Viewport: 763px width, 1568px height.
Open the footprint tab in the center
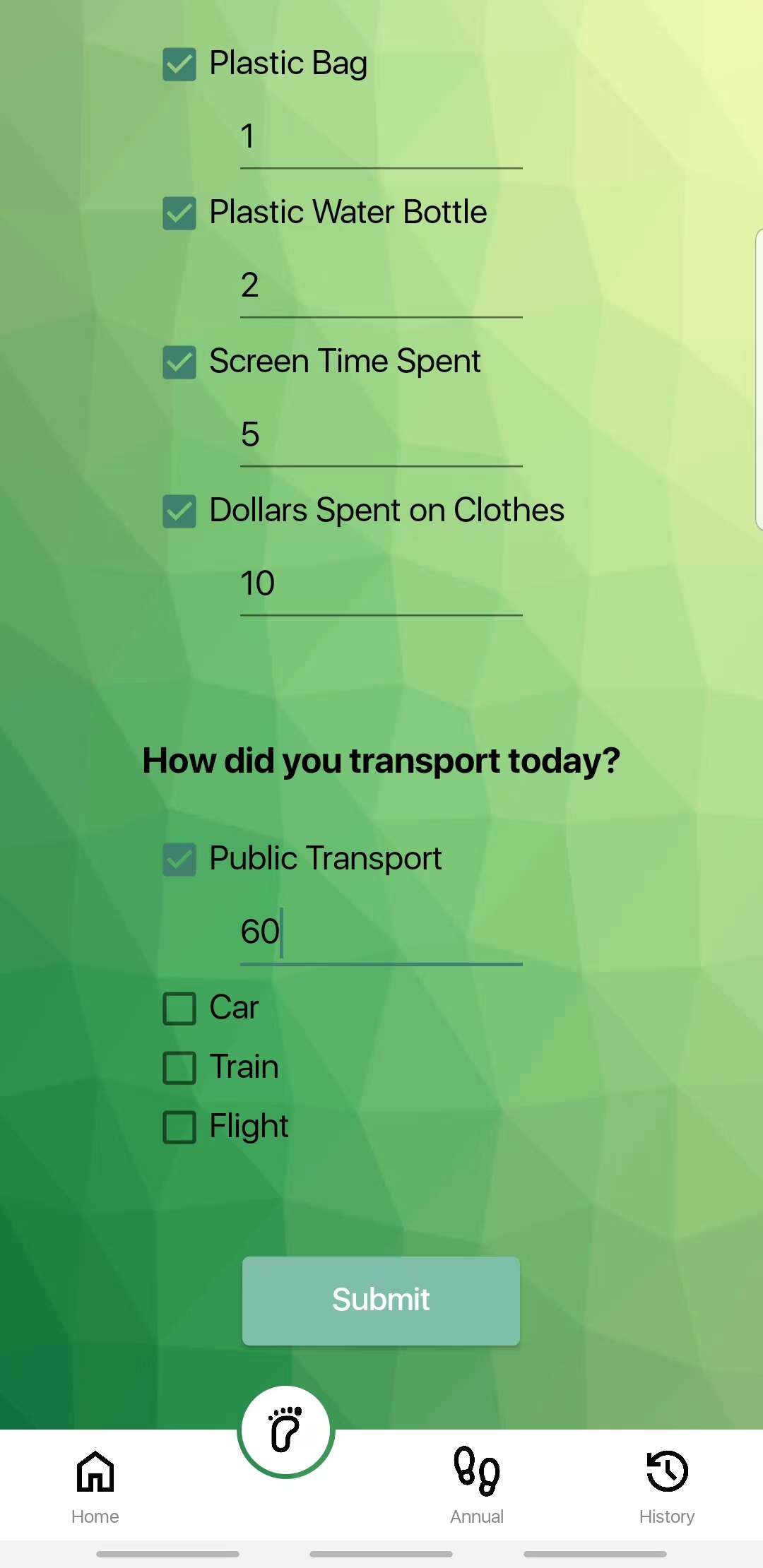tap(286, 1431)
